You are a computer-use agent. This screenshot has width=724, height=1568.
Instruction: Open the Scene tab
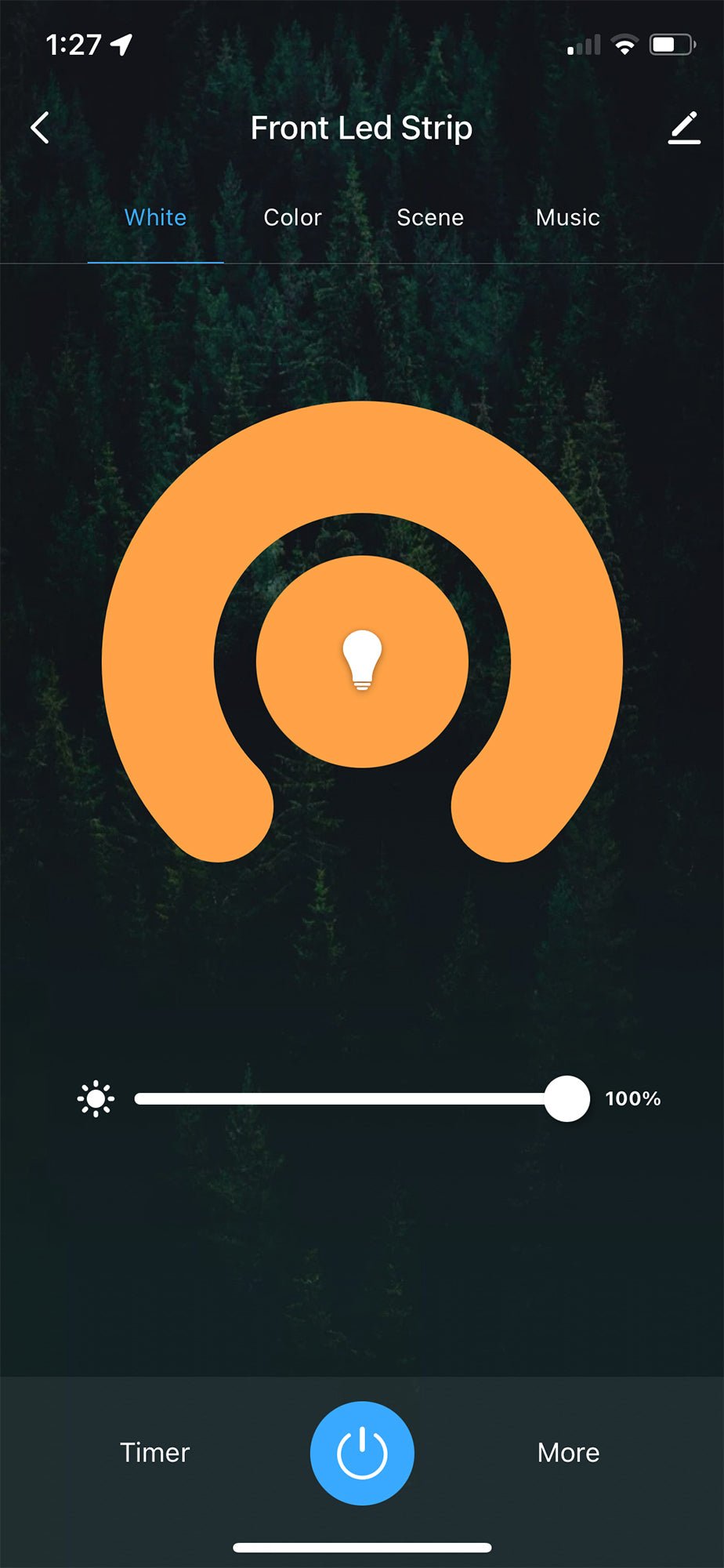[429, 217]
